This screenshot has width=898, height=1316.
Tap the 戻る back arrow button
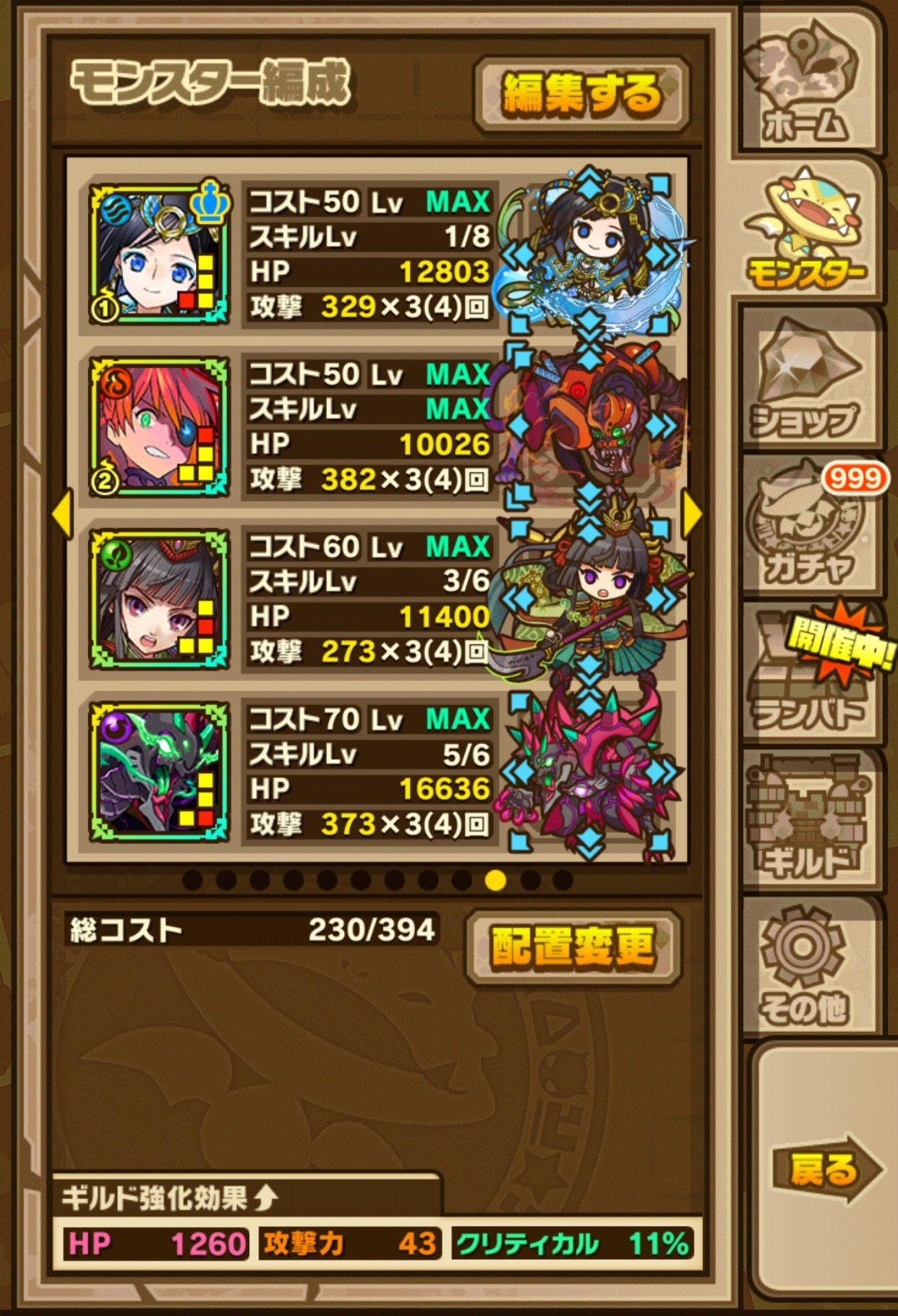point(824,1168)
